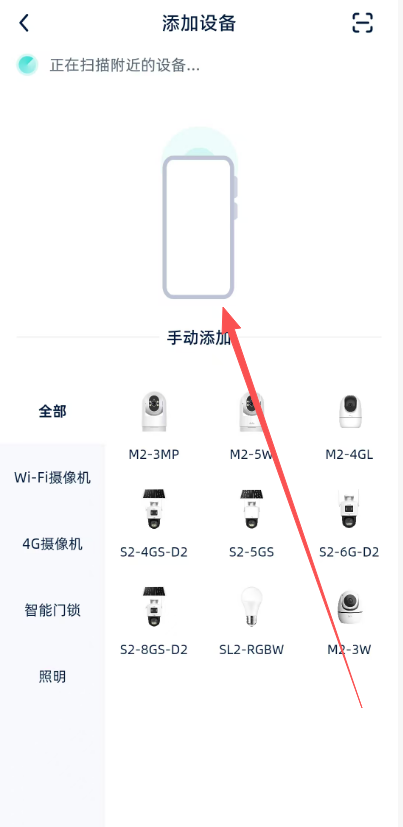Show the 照明 category
The height and width of the screenshot is (827, 403).
click(x=52, y=676)
